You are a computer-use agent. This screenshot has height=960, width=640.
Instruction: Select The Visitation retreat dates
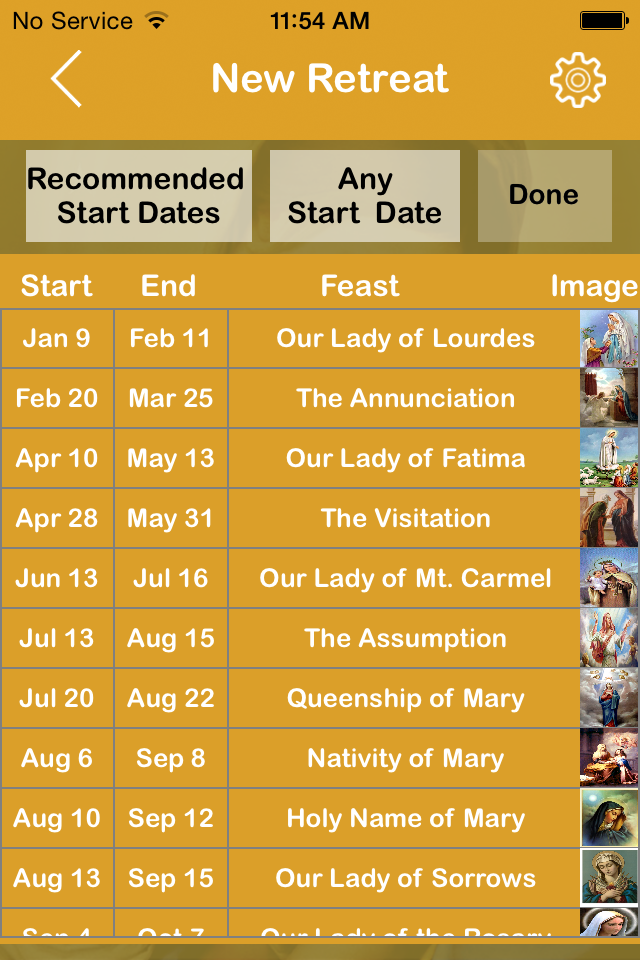point(405,519)
